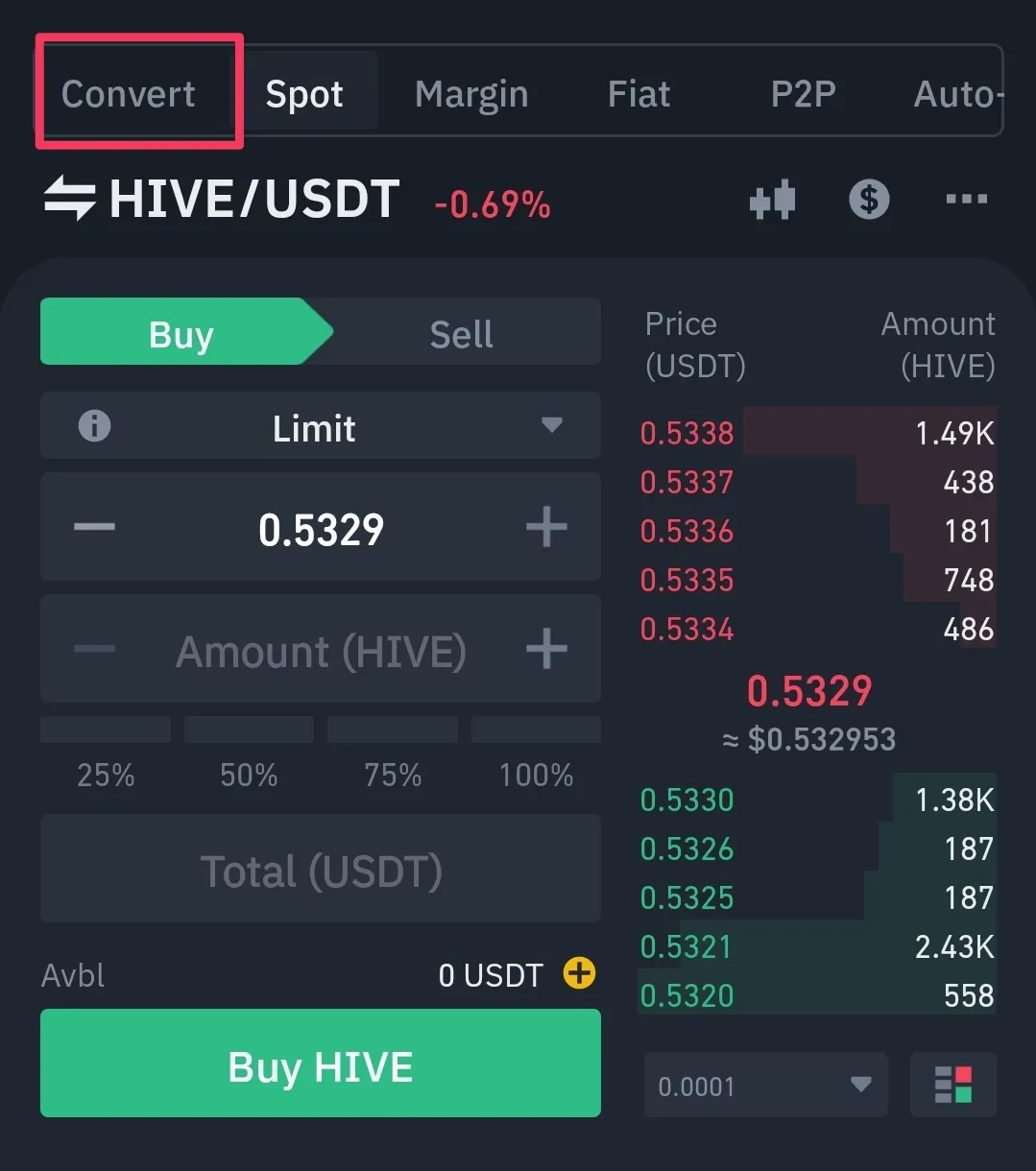Decrease the price with the minus button
This screenshot has width=1036, height=1171.
click(94, 527)
